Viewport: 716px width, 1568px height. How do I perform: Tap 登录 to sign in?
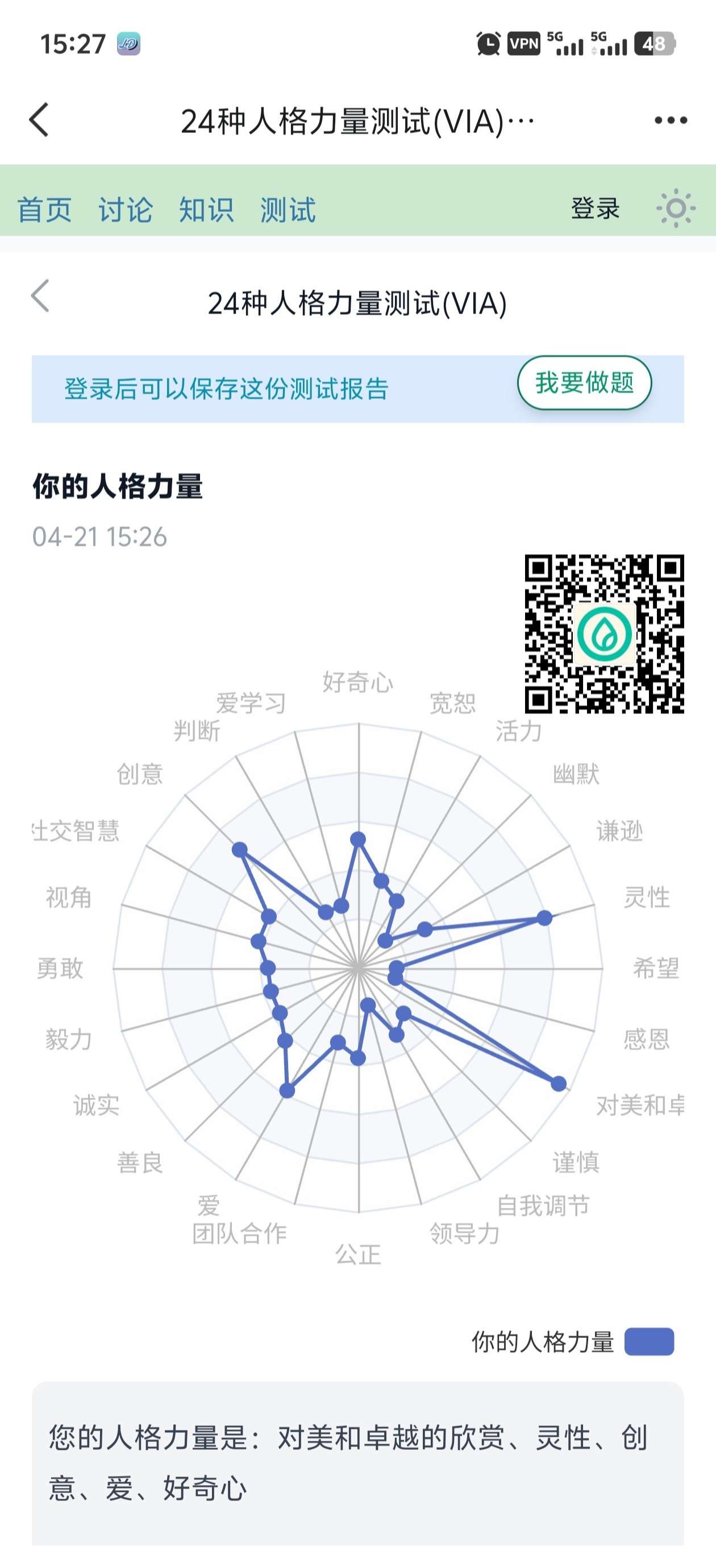pos(595,209)
